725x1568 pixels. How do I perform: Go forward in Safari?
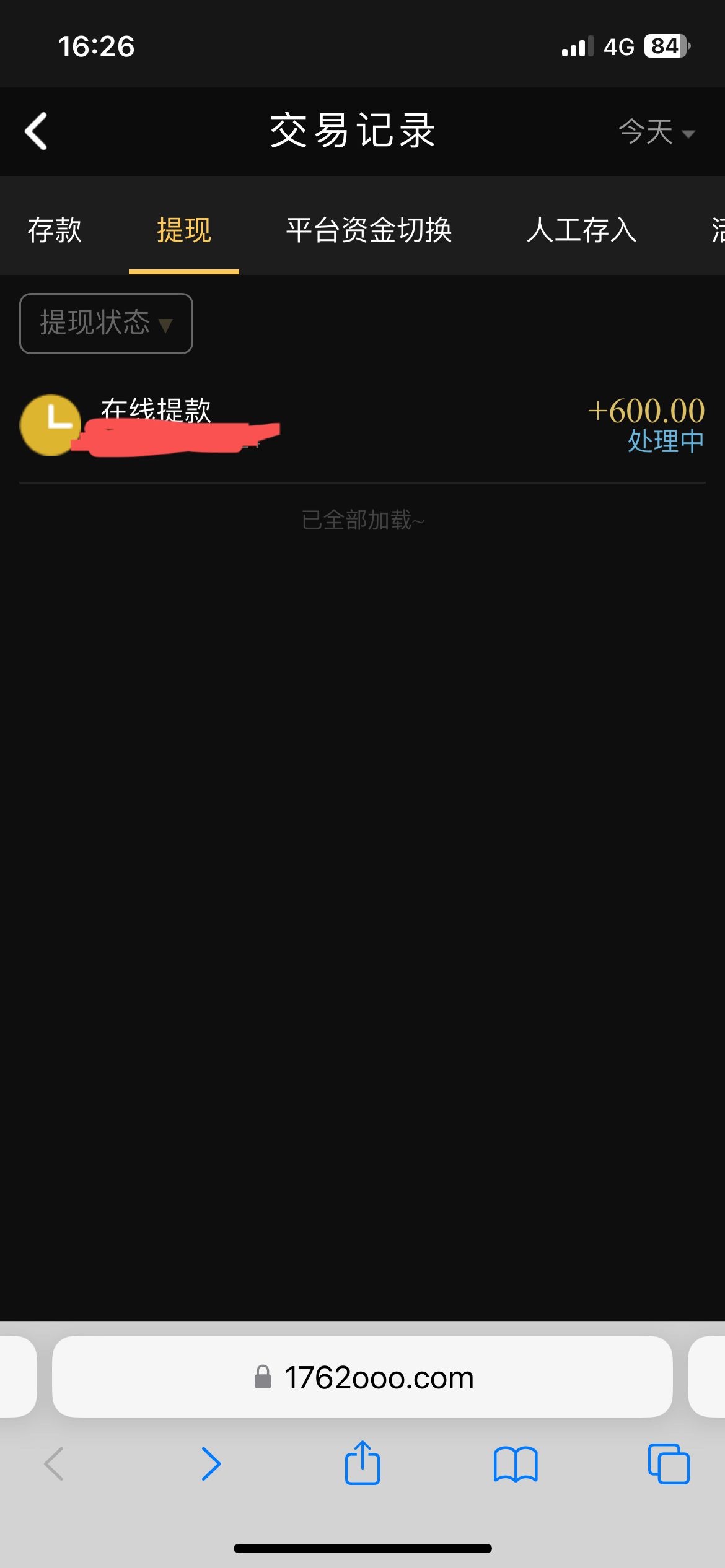(211, 1464)
